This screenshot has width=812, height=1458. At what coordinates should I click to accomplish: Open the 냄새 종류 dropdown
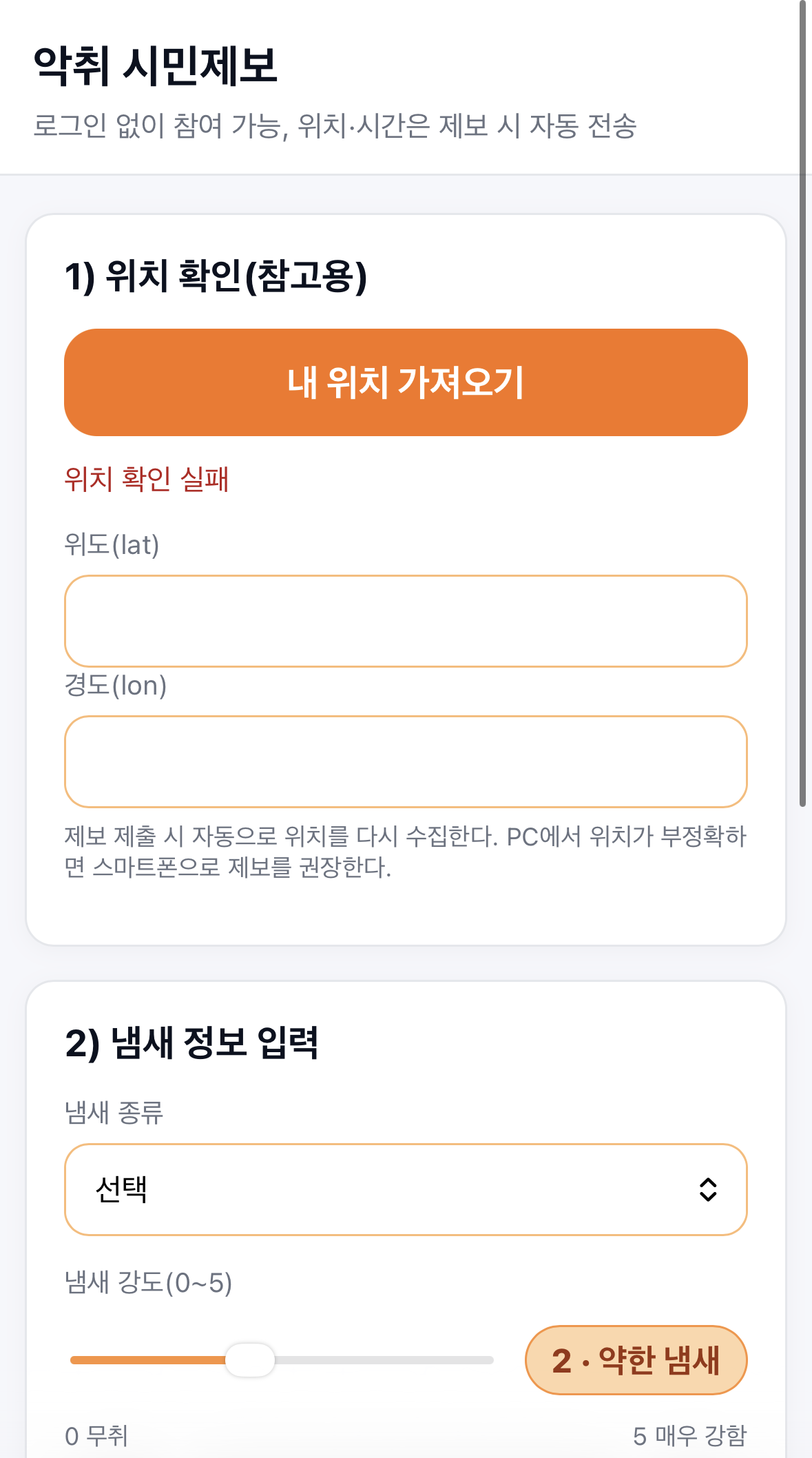(x=406, y=1189)
